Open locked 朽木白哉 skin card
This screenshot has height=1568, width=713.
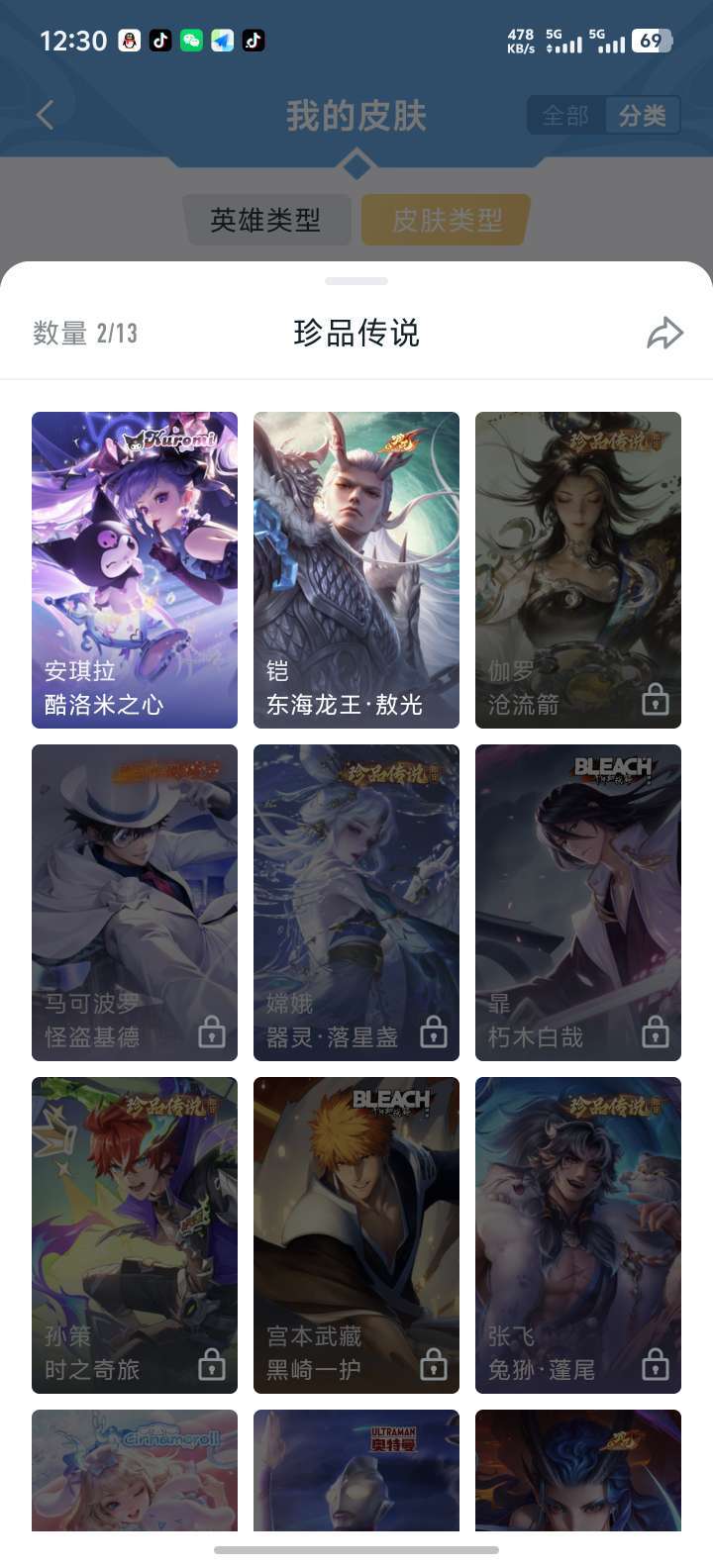tap(578, 903)
